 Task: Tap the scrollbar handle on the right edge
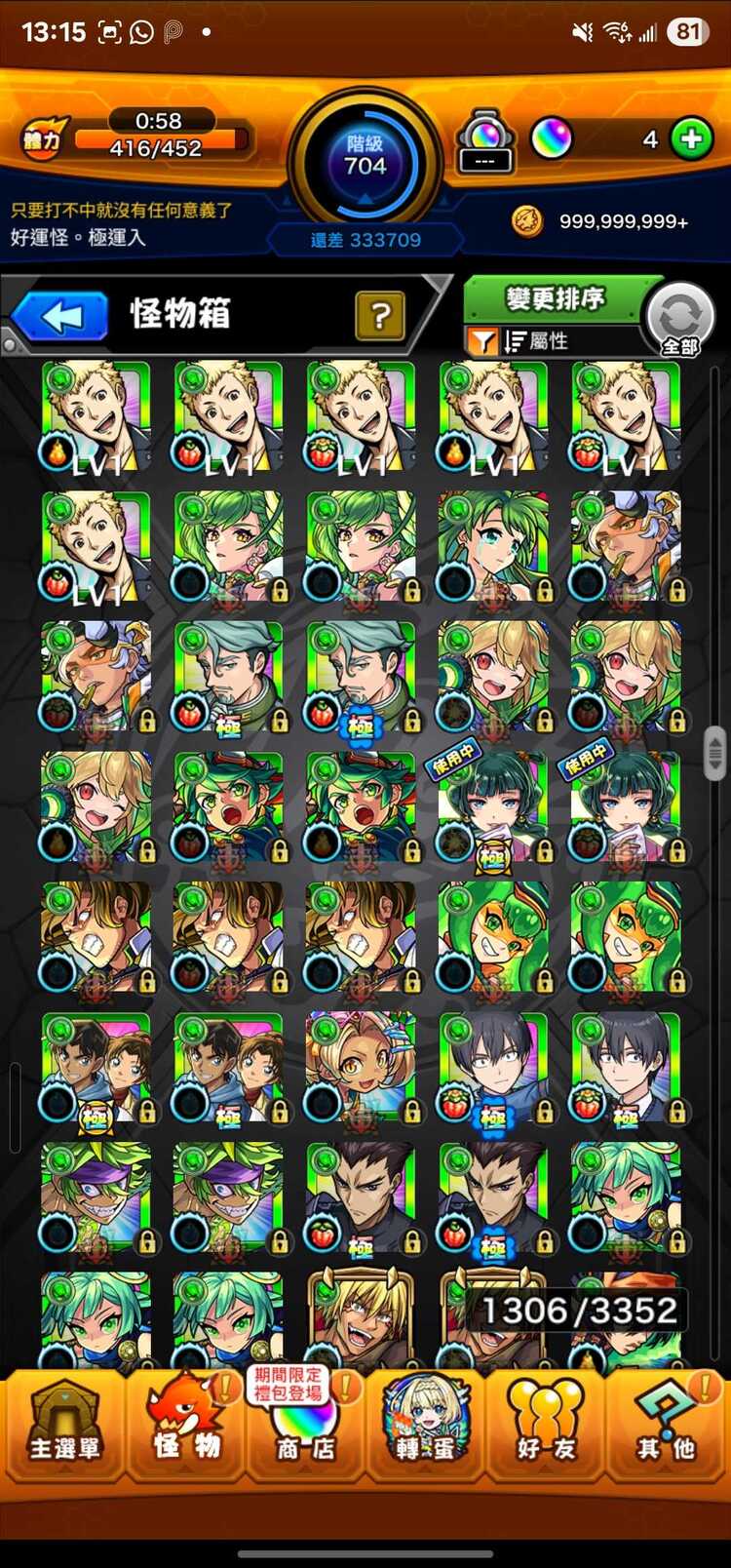click(715, 751)
